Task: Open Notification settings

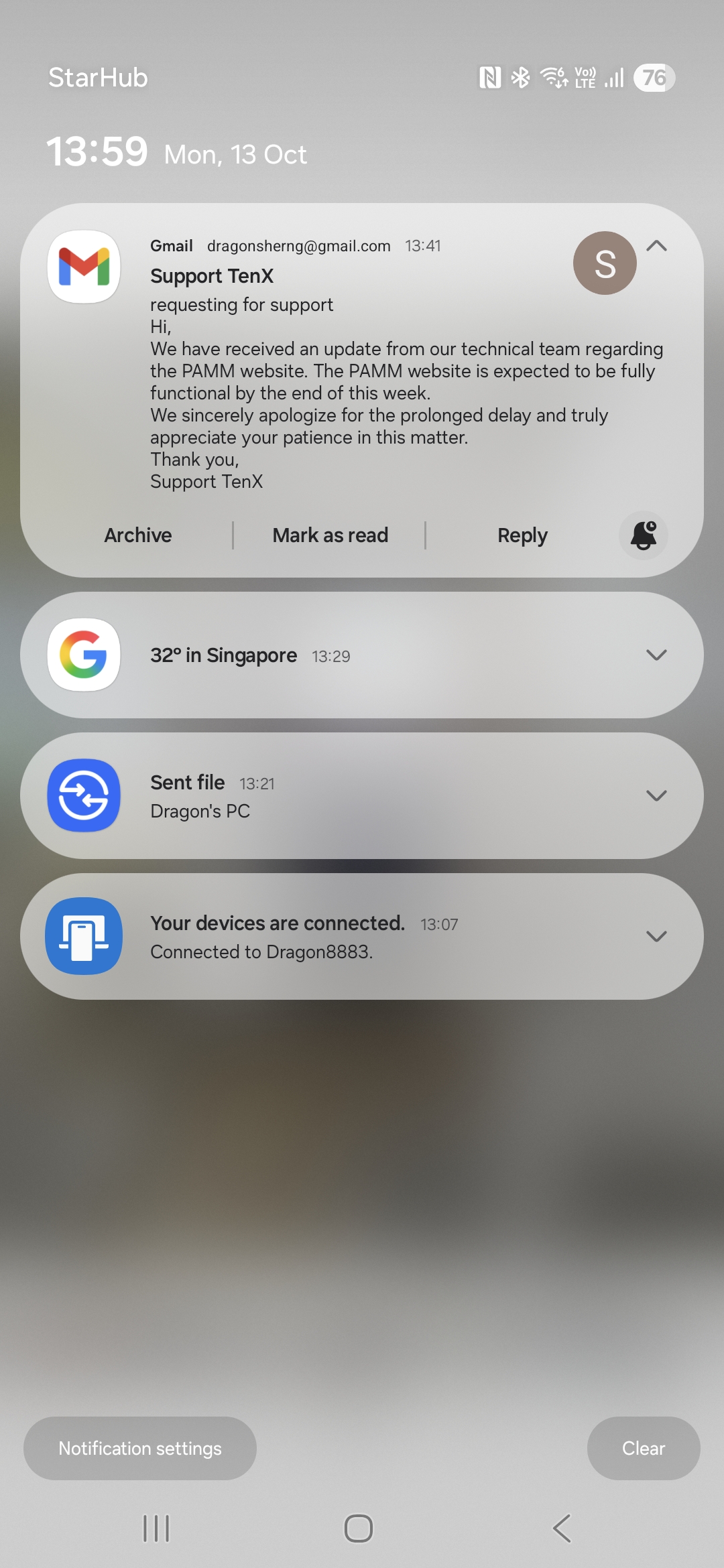Action: click(x=140, y=1448)
